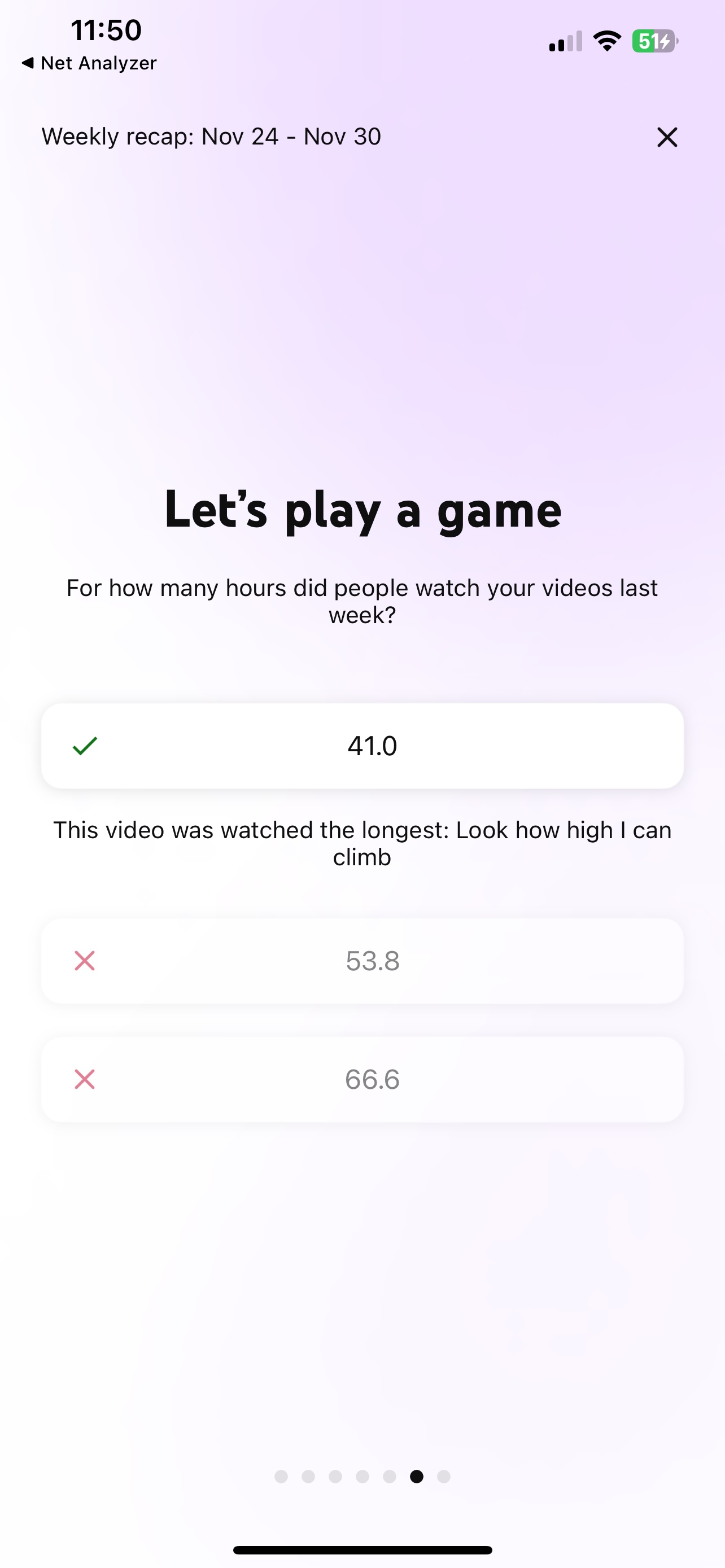Close the weekly recap screen
Image resolution: width=725 pixels, height=1568 pixels.
click(667, 137)
